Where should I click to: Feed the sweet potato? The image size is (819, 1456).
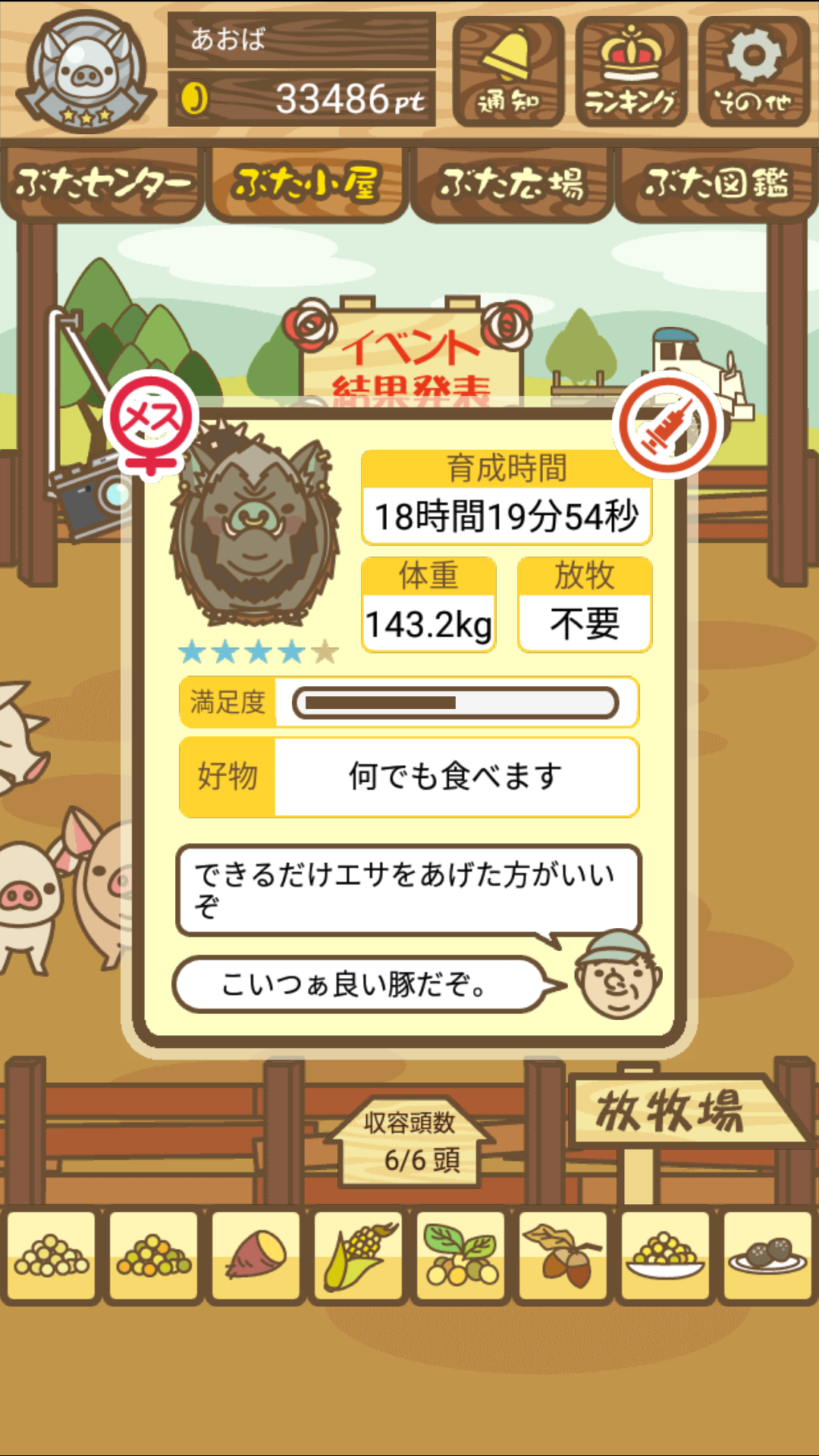pos(256,1257)
